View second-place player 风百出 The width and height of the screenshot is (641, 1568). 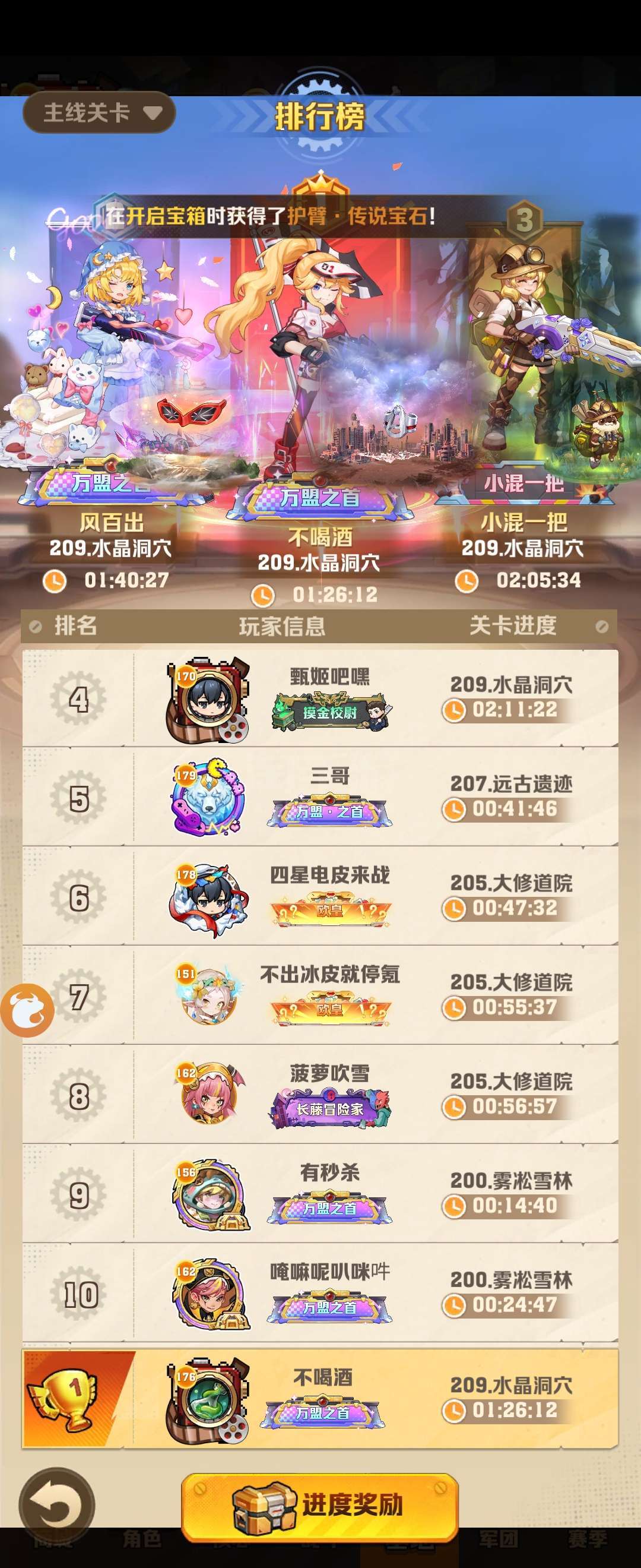(x=109, y=365)
